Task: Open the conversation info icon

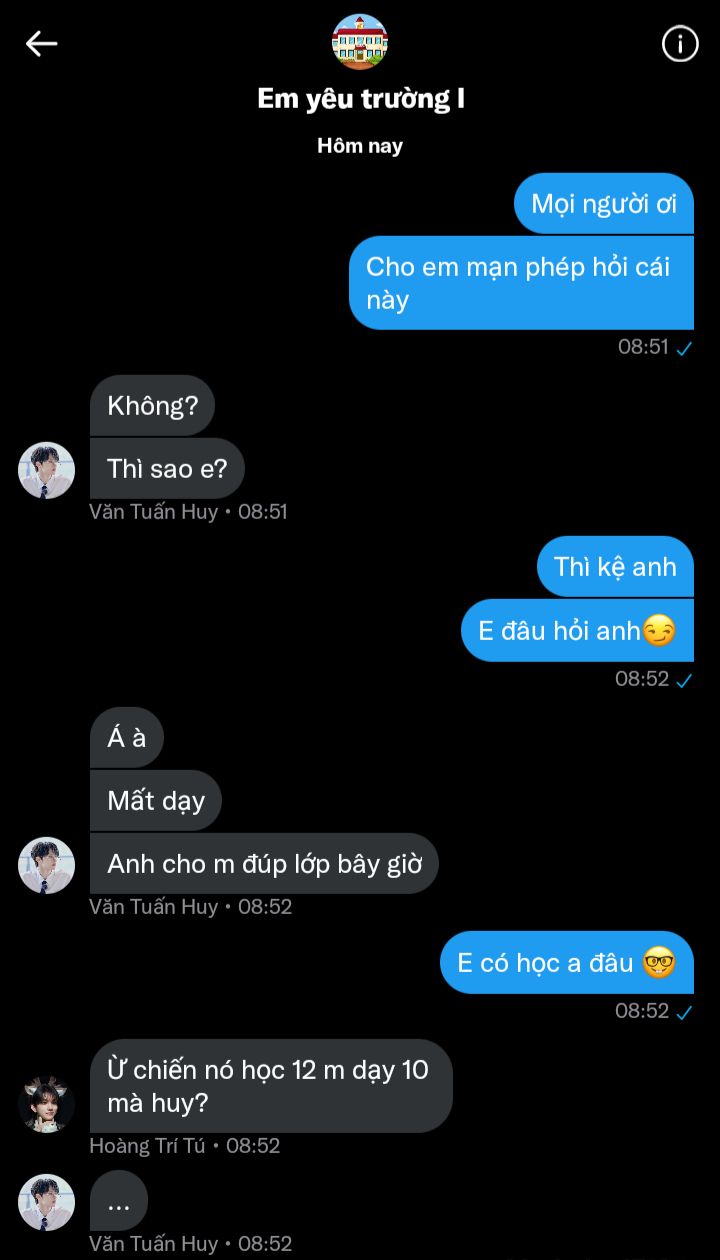Action: coord(680,44)
